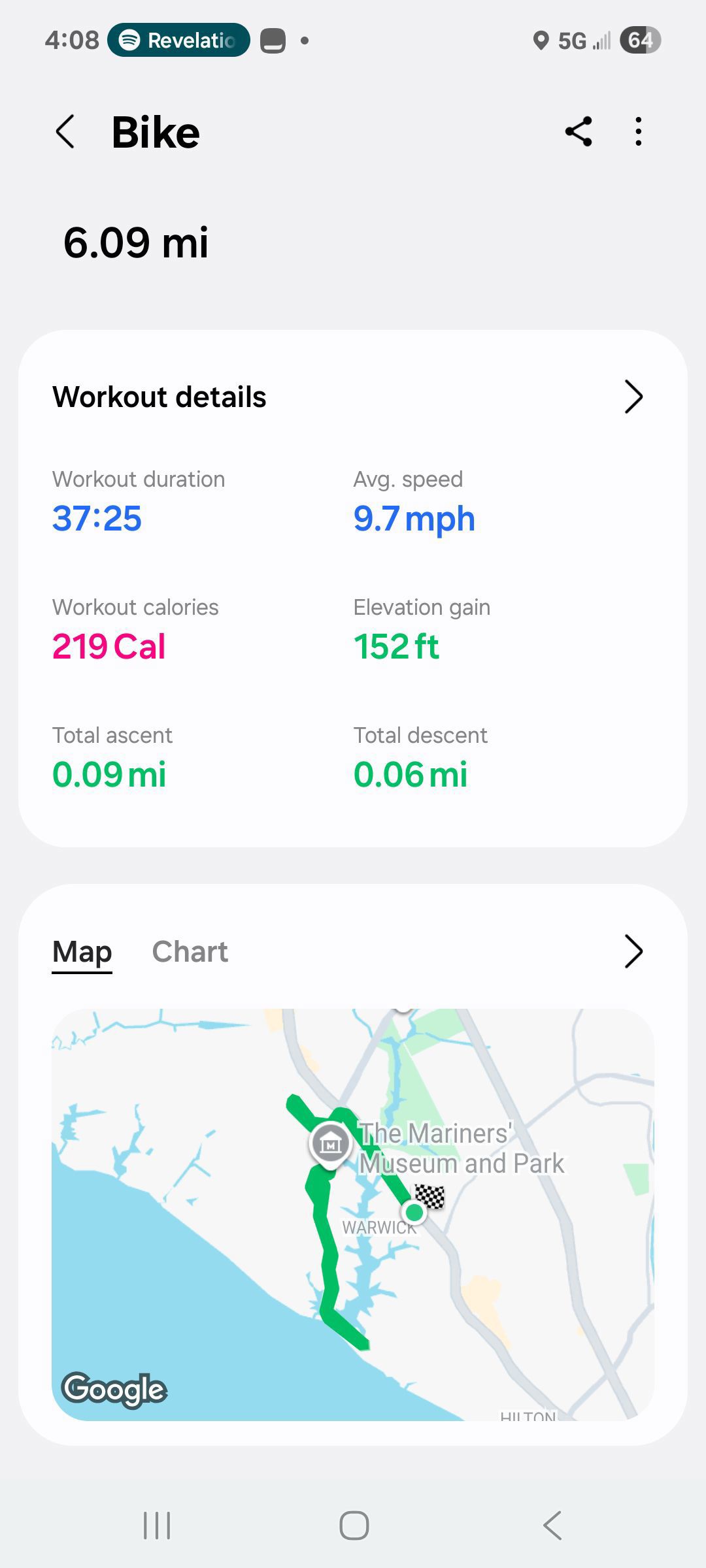Open the full map view chevron
The width and height of the screenshot is (706, 1568).
633,951
